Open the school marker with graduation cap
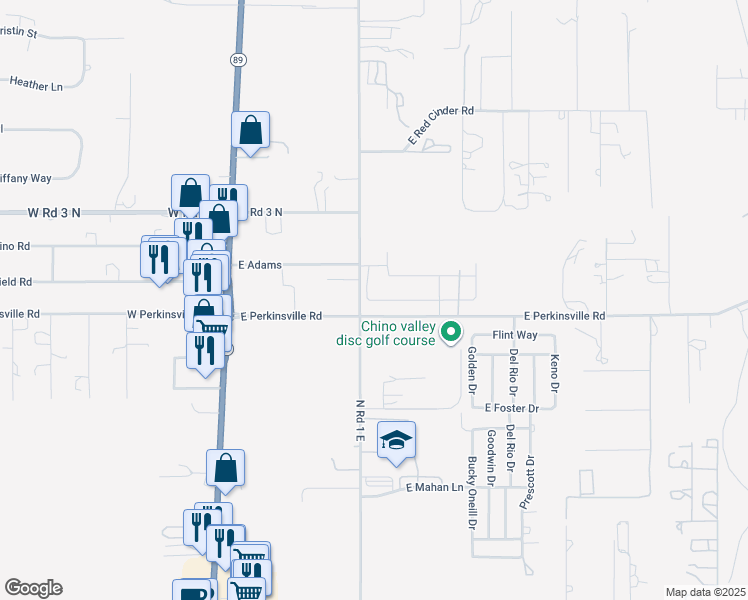The height and width of the screenshot is (600, 748). 396,441
